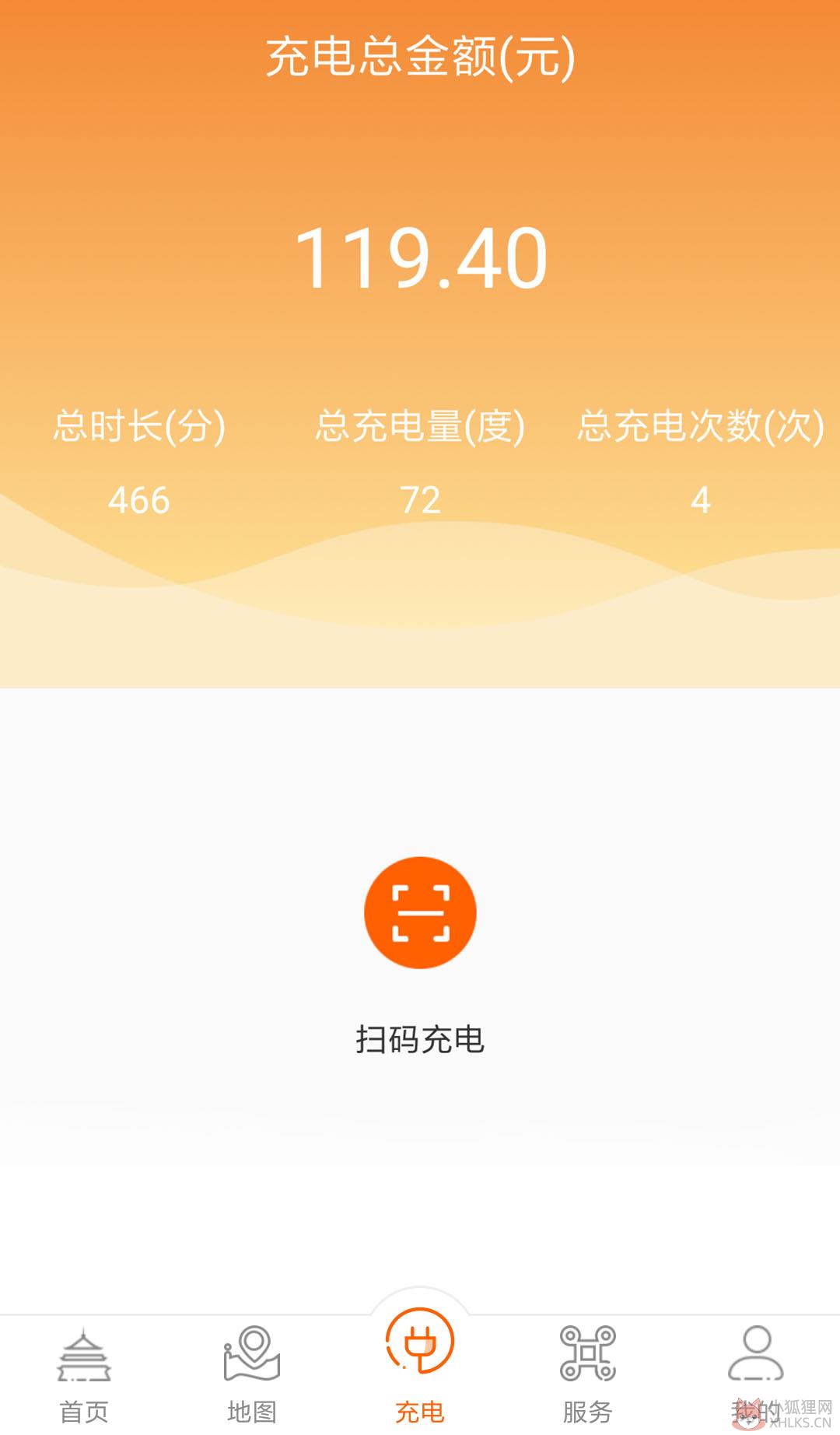Open the 服务 services tab
Screen dimensions: 840x1435
click(x=588, y=1375)
